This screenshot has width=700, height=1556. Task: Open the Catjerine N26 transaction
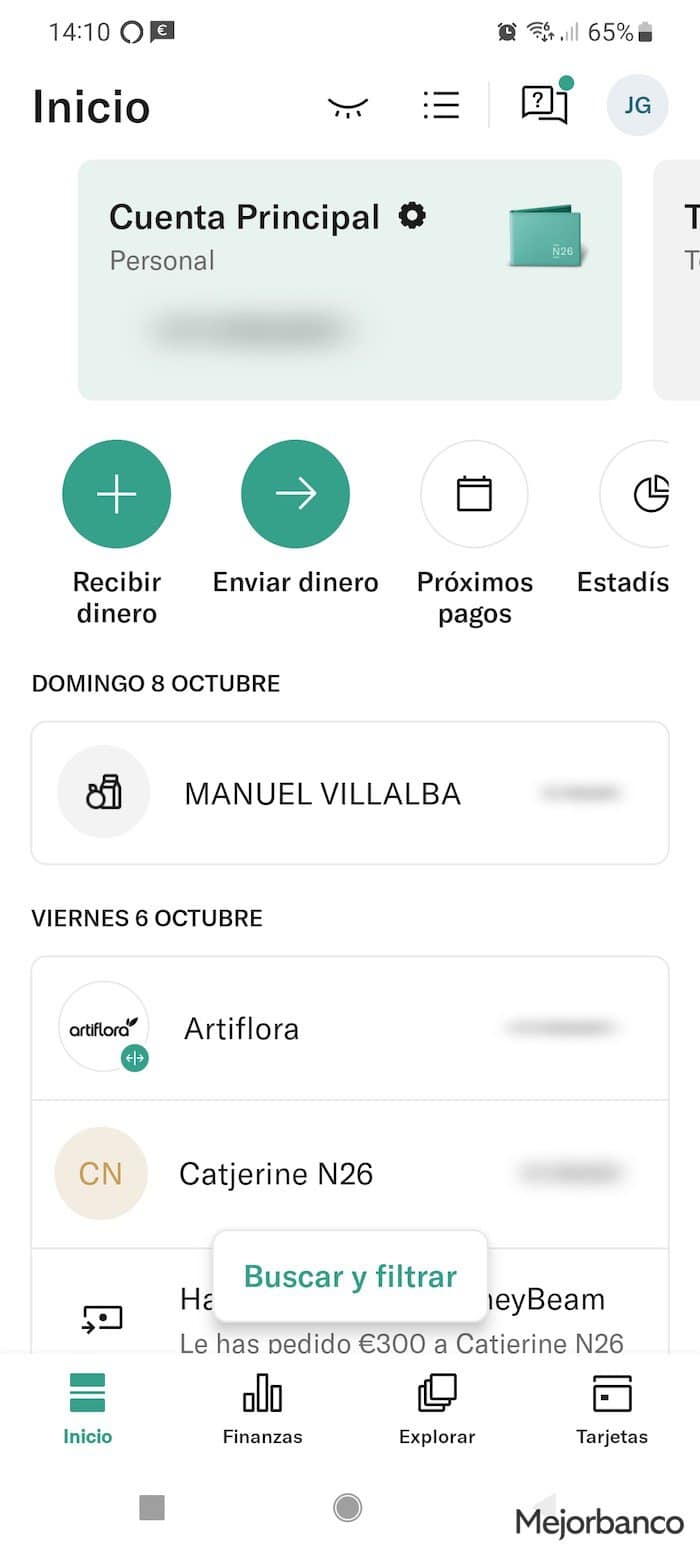pyautogui.click(x=350, y=1174)
